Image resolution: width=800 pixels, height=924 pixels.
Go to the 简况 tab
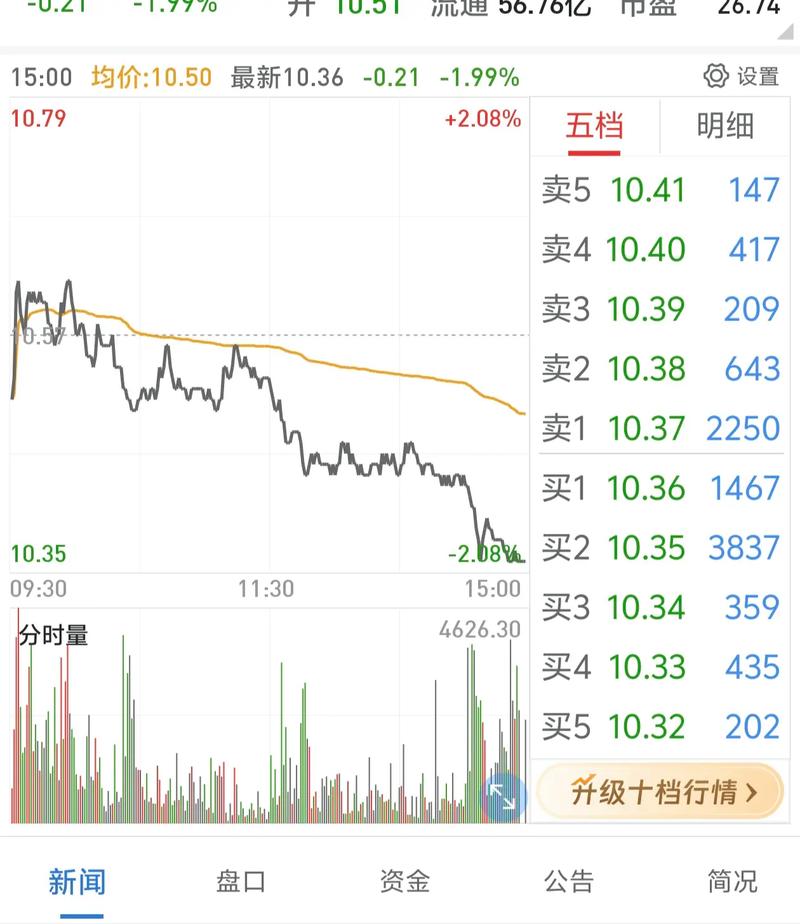[732, 881]
